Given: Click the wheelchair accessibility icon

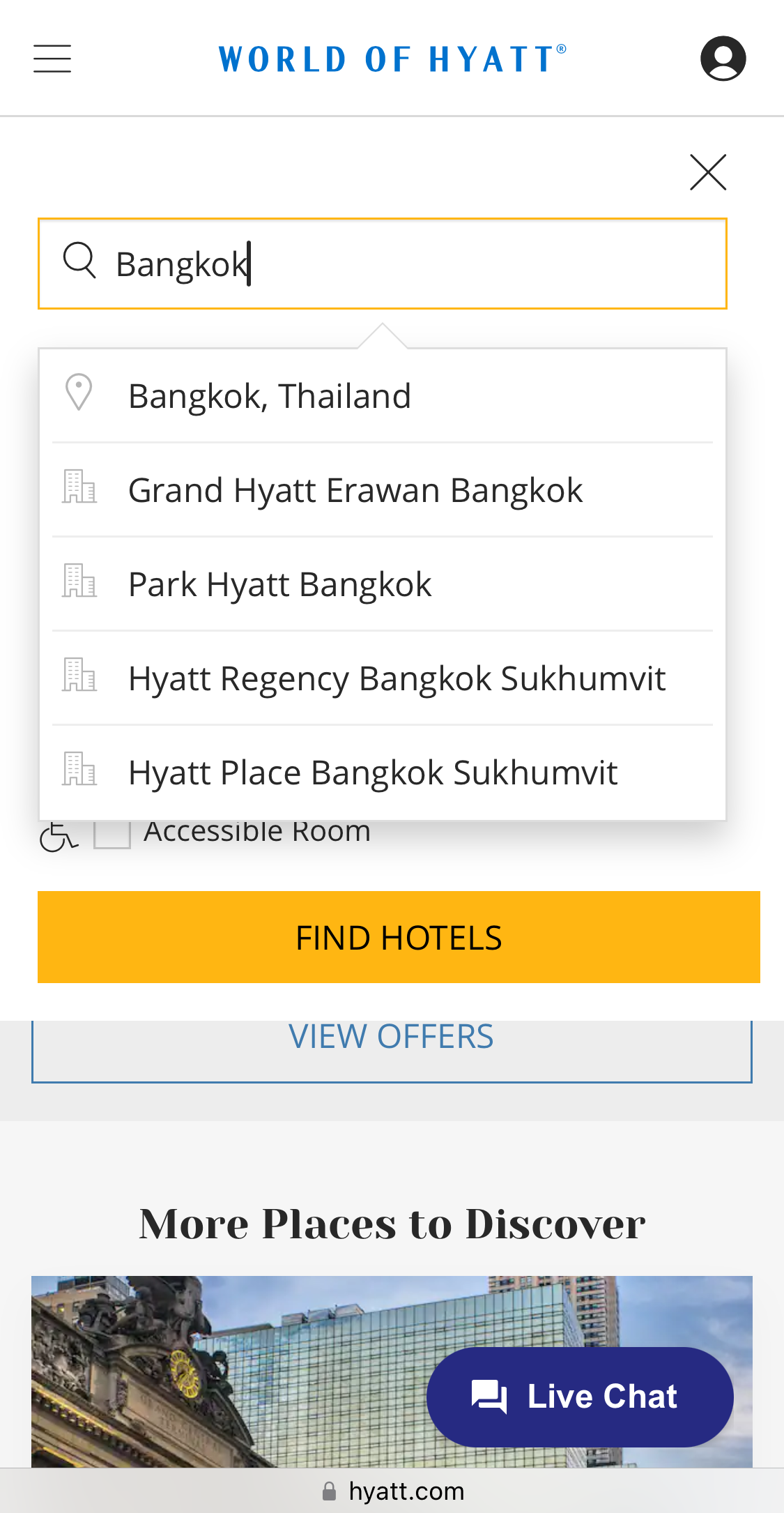Looking at the screenshot, I should pyautogui.click(x=58, y=834).
